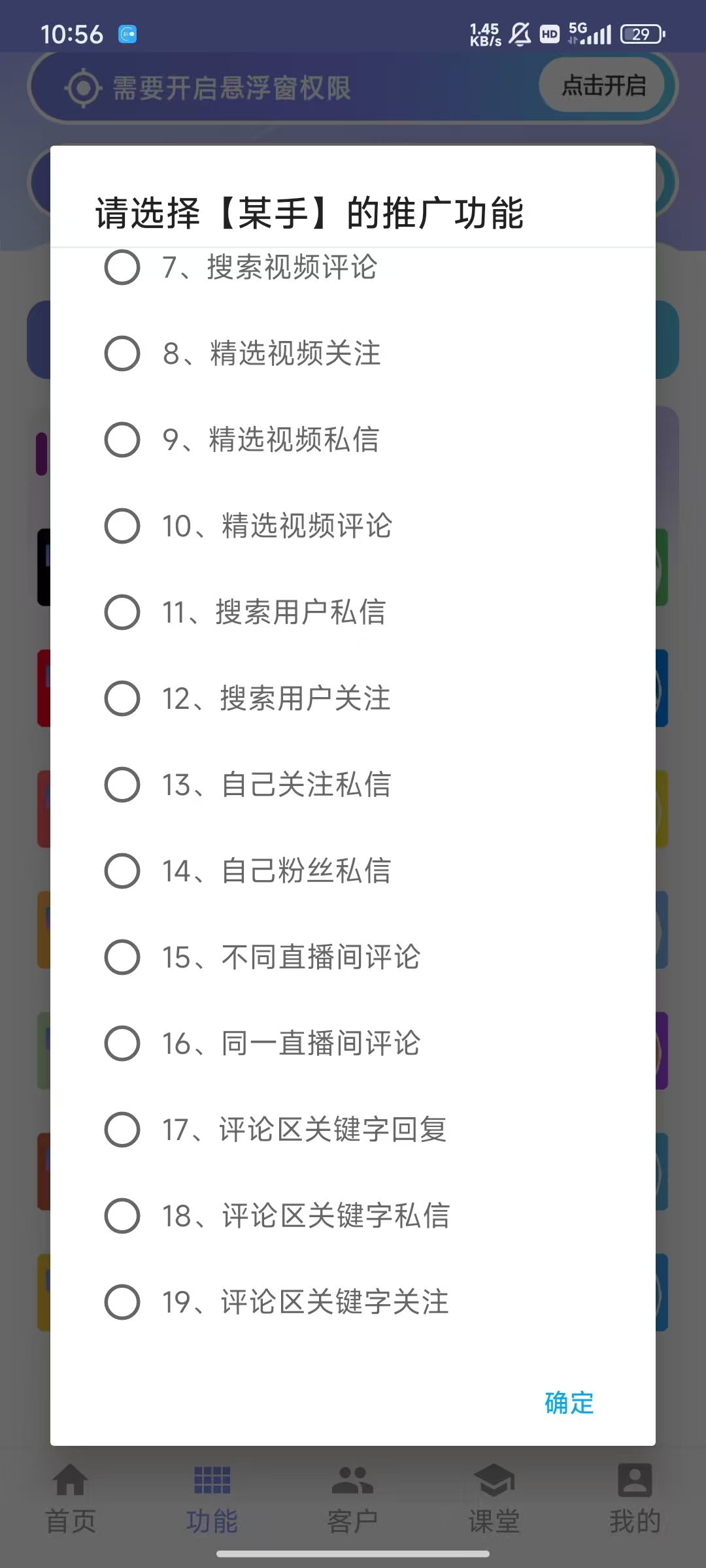Choose 8、精选视频关注 option

[x=122, y=353]
